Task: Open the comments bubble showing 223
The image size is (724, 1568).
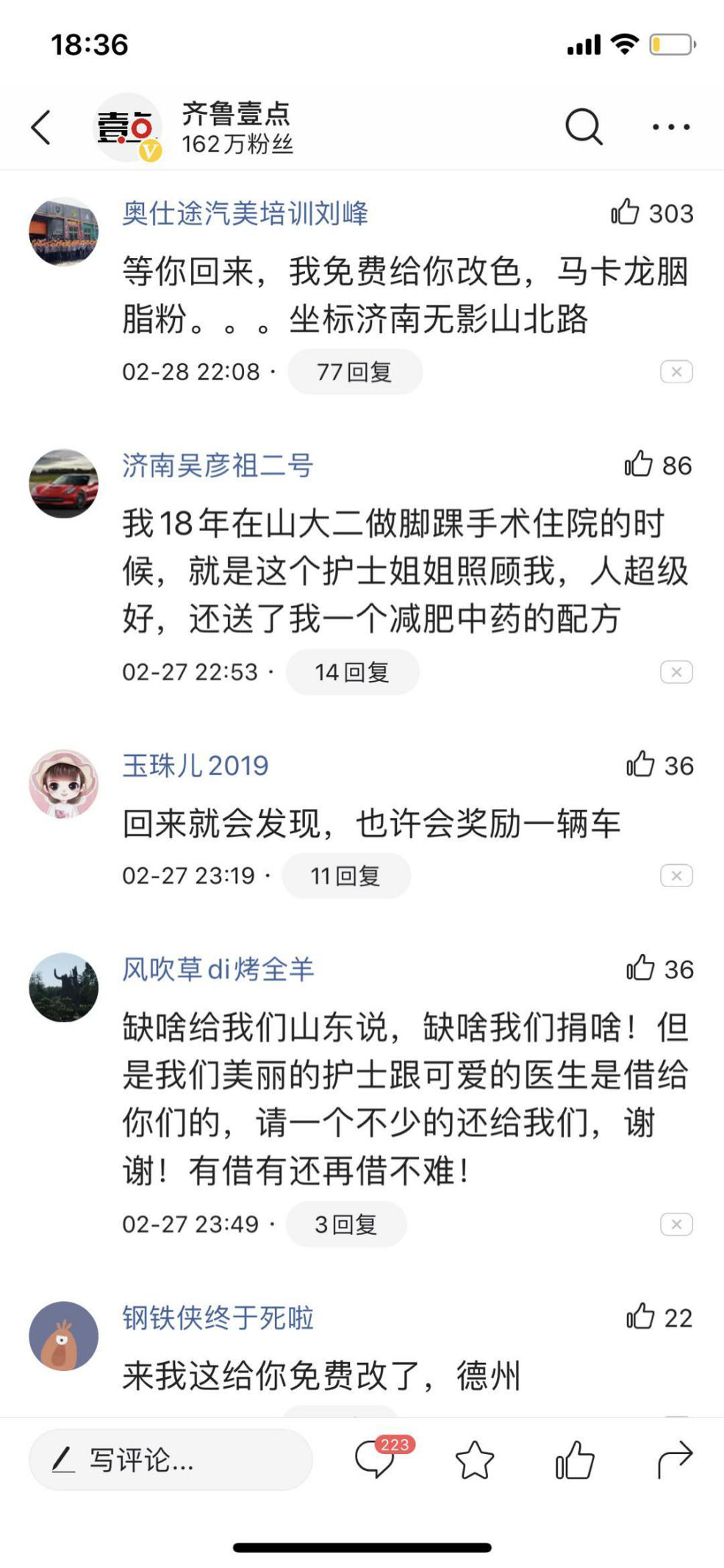Action: (x=376, y=1460)
